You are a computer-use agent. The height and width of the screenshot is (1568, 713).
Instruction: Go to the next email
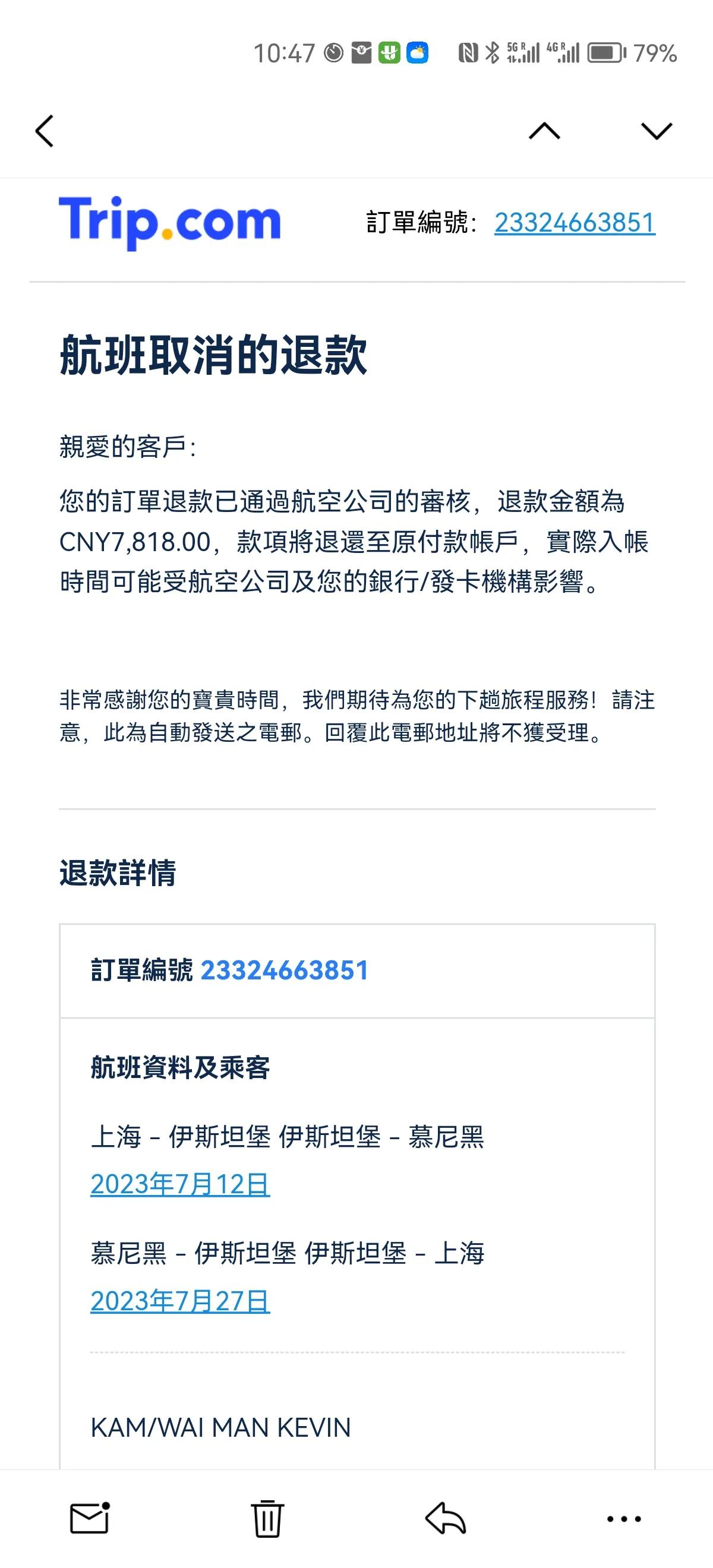click(x=657, y=131)
